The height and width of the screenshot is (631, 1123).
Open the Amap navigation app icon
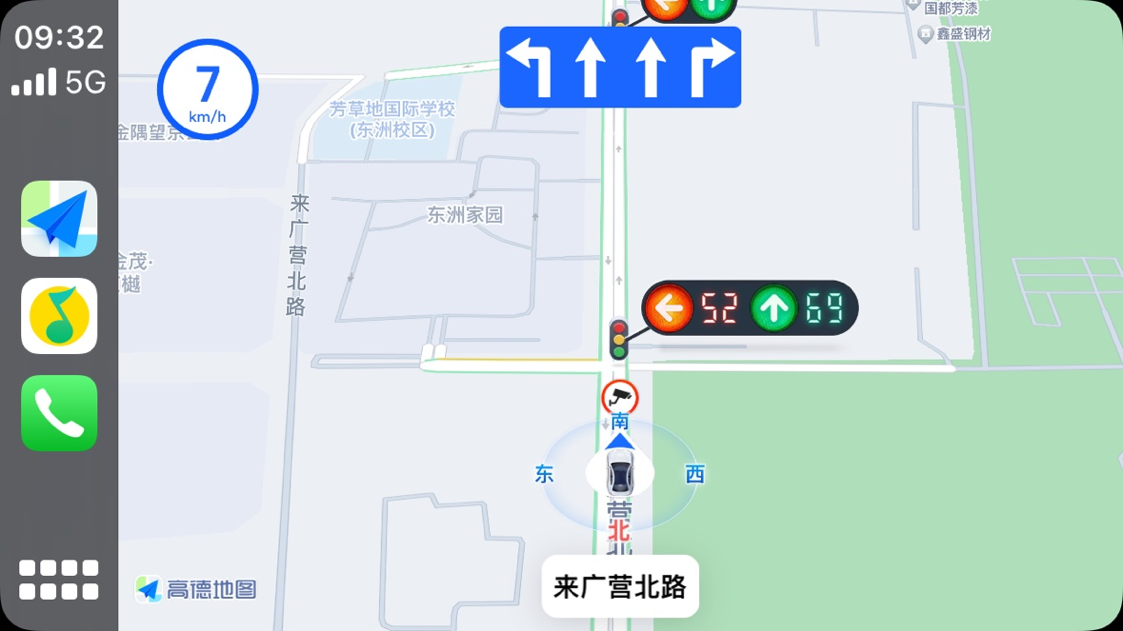(59, 219)
